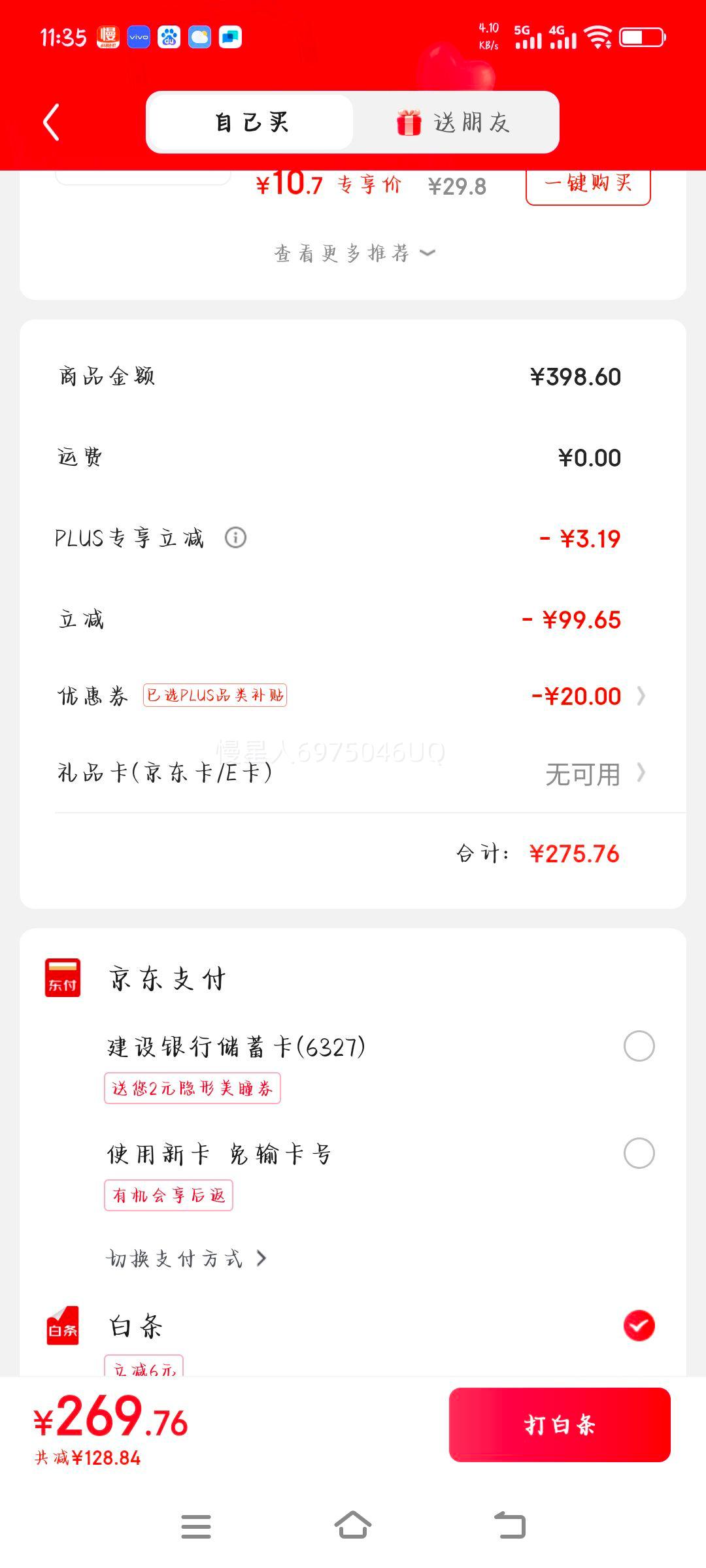Open 切换支付方式
Image resolution: width=706 pixels, height=1568 pixels.
click(x=187, y=1258)
